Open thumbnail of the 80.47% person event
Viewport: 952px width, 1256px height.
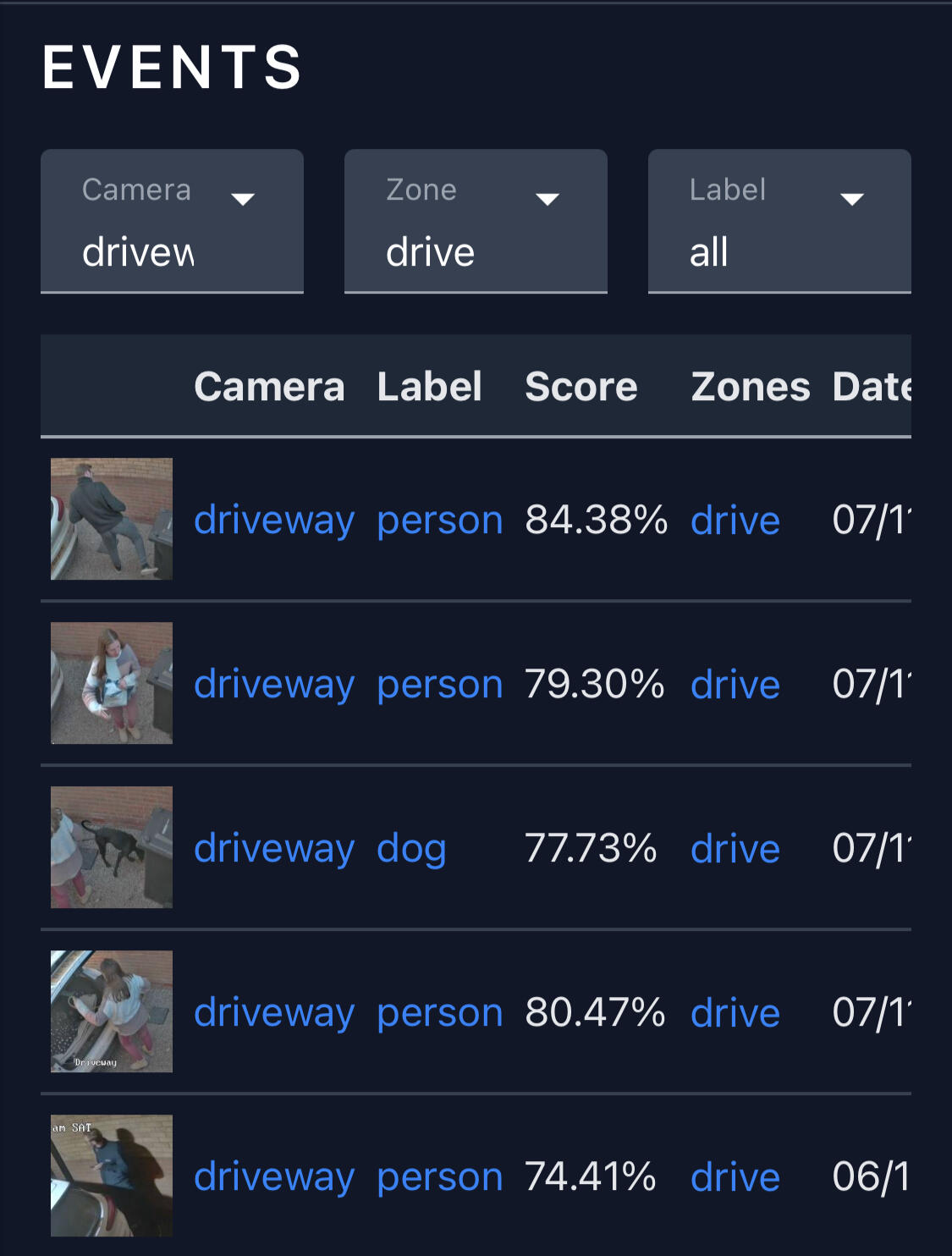pos(112,1011)
